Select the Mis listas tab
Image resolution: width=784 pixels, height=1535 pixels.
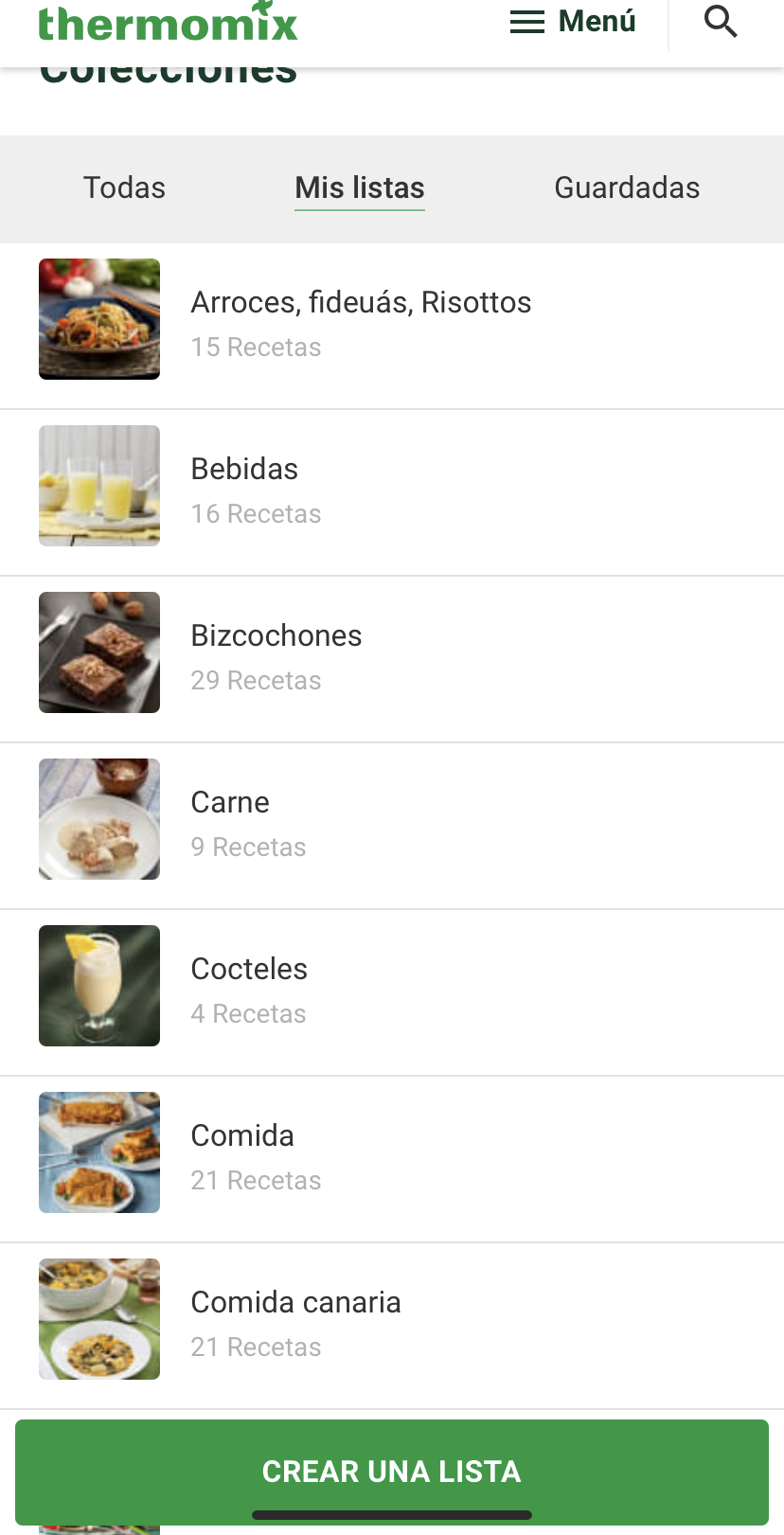tap(360, 187)
